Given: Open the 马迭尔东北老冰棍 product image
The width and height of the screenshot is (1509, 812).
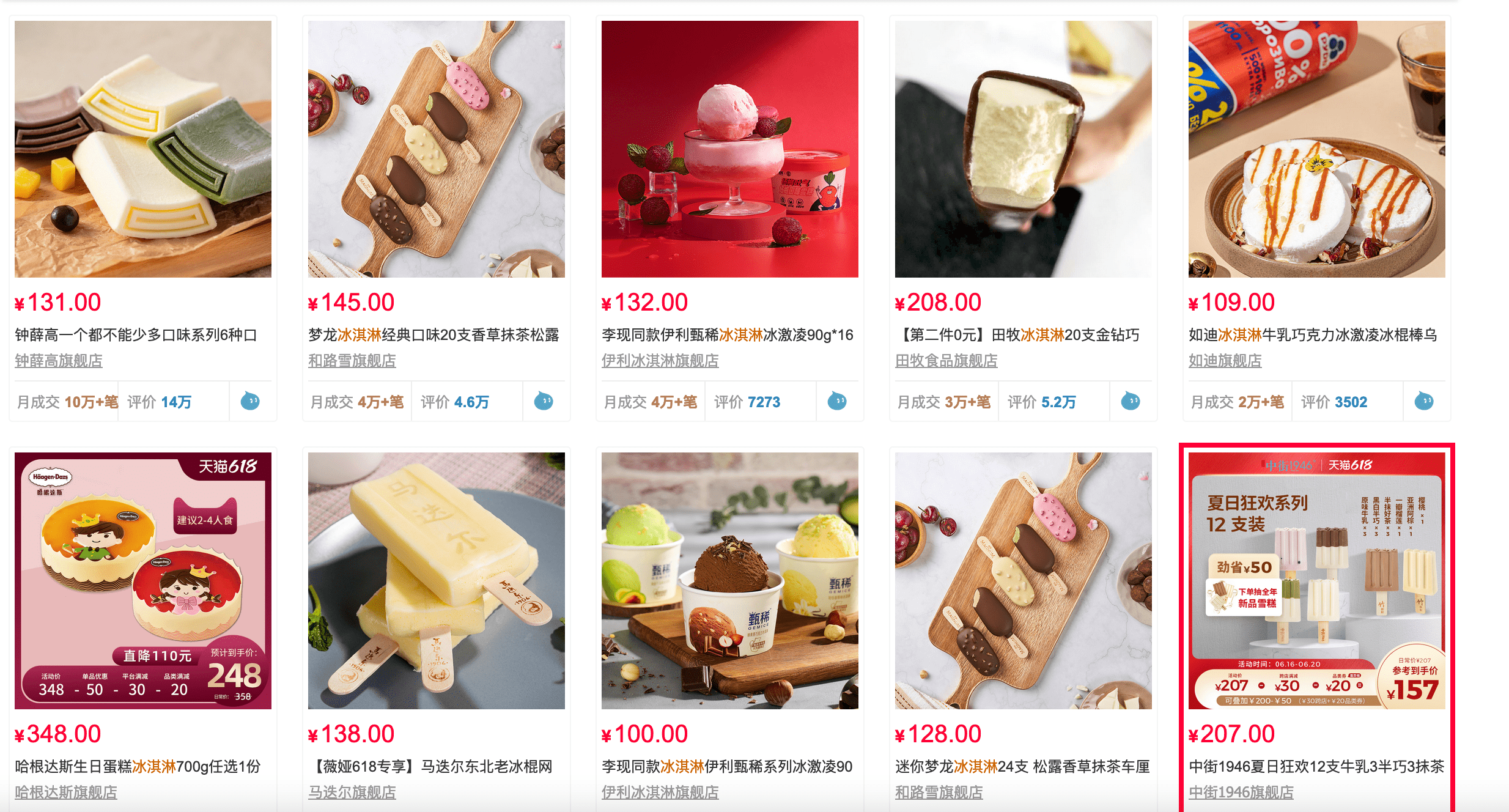Looking at the screenshot, I should (436, 580).
